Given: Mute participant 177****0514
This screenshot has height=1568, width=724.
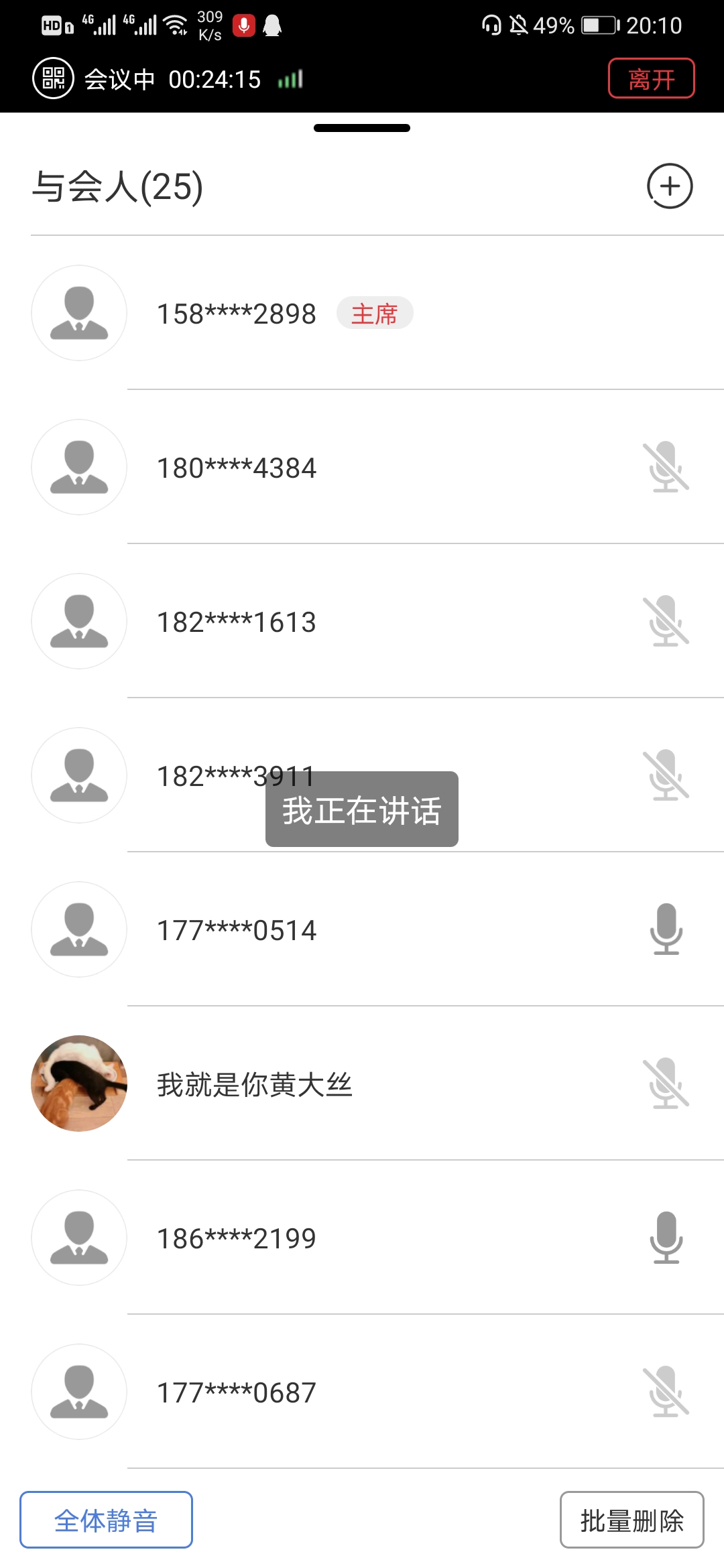Looking at the screenshot, I should pyautogui.click(x=666, y=929).
